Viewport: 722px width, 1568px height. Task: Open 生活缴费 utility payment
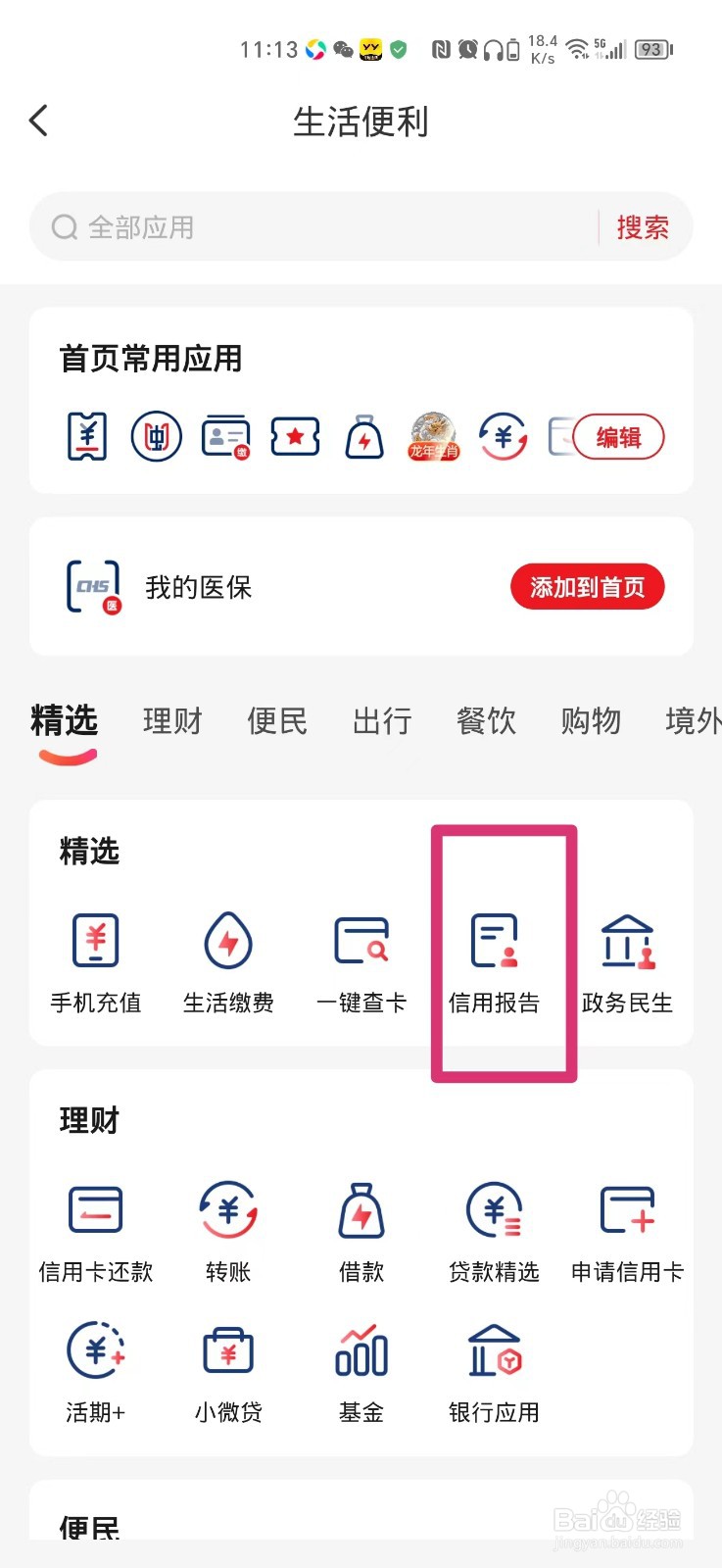pyautogui.click(x=228, y=955)
